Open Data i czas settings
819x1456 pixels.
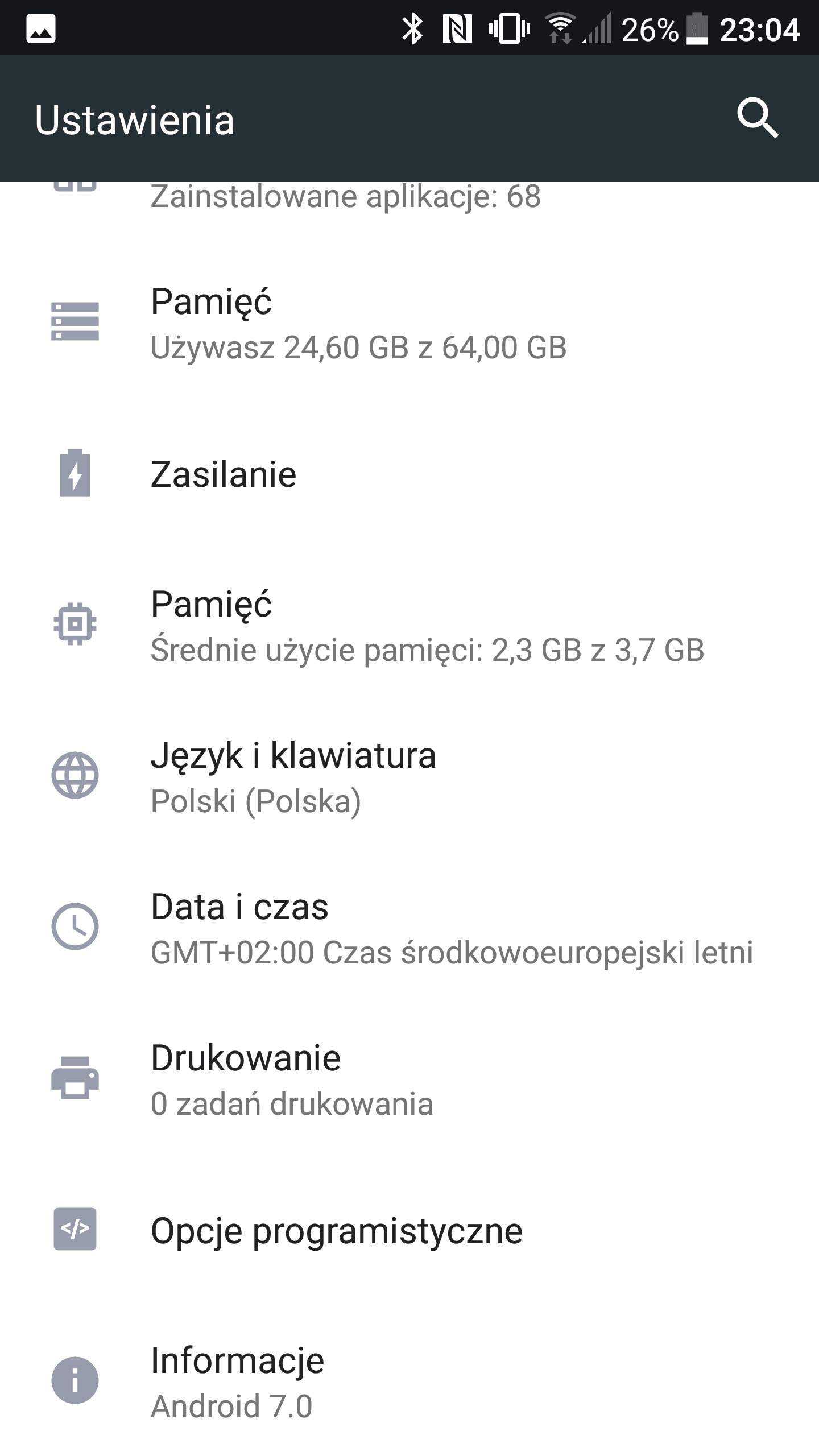tap(409, 928)
